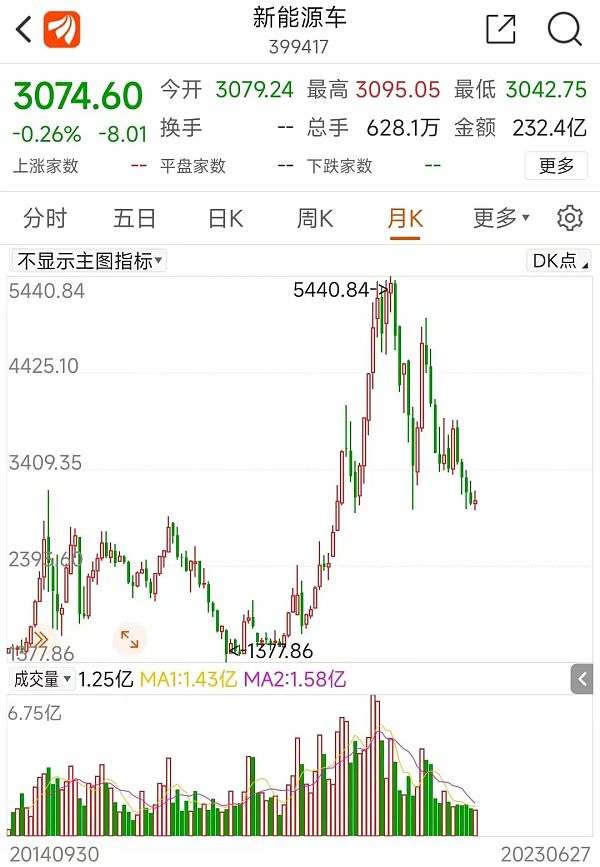Switch to the 五日 chart tab
This screenshot has width=600, height=867.
(x=134, y=218)
